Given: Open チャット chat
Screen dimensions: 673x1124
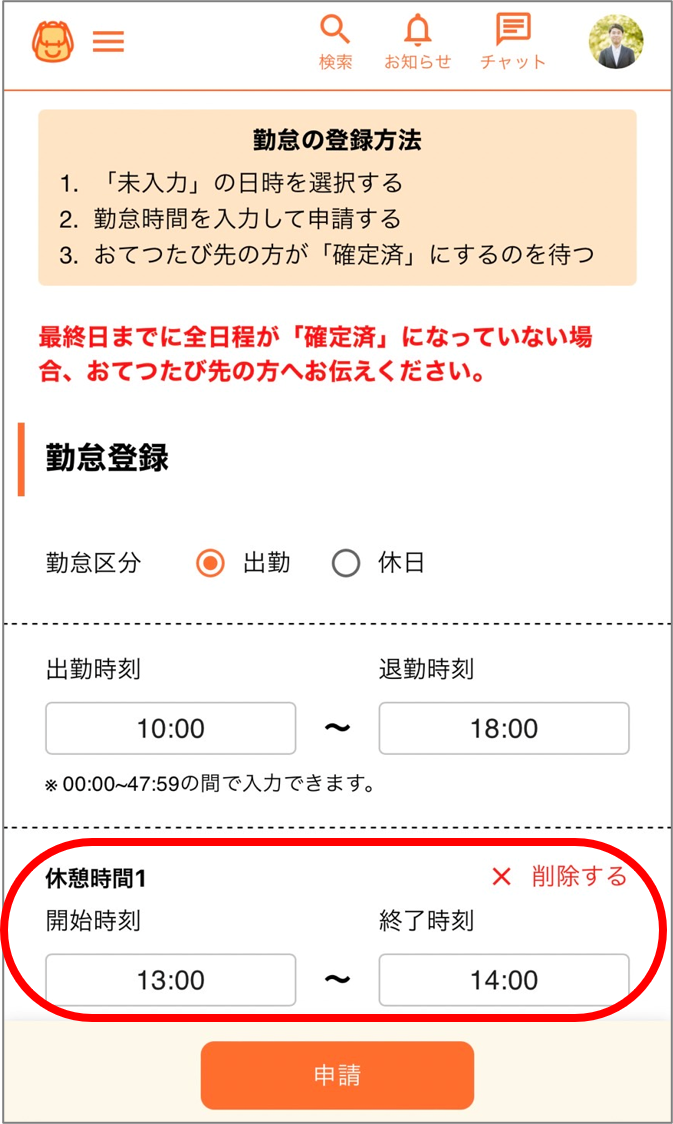Looking at the screenshot, I should (513, 42).
